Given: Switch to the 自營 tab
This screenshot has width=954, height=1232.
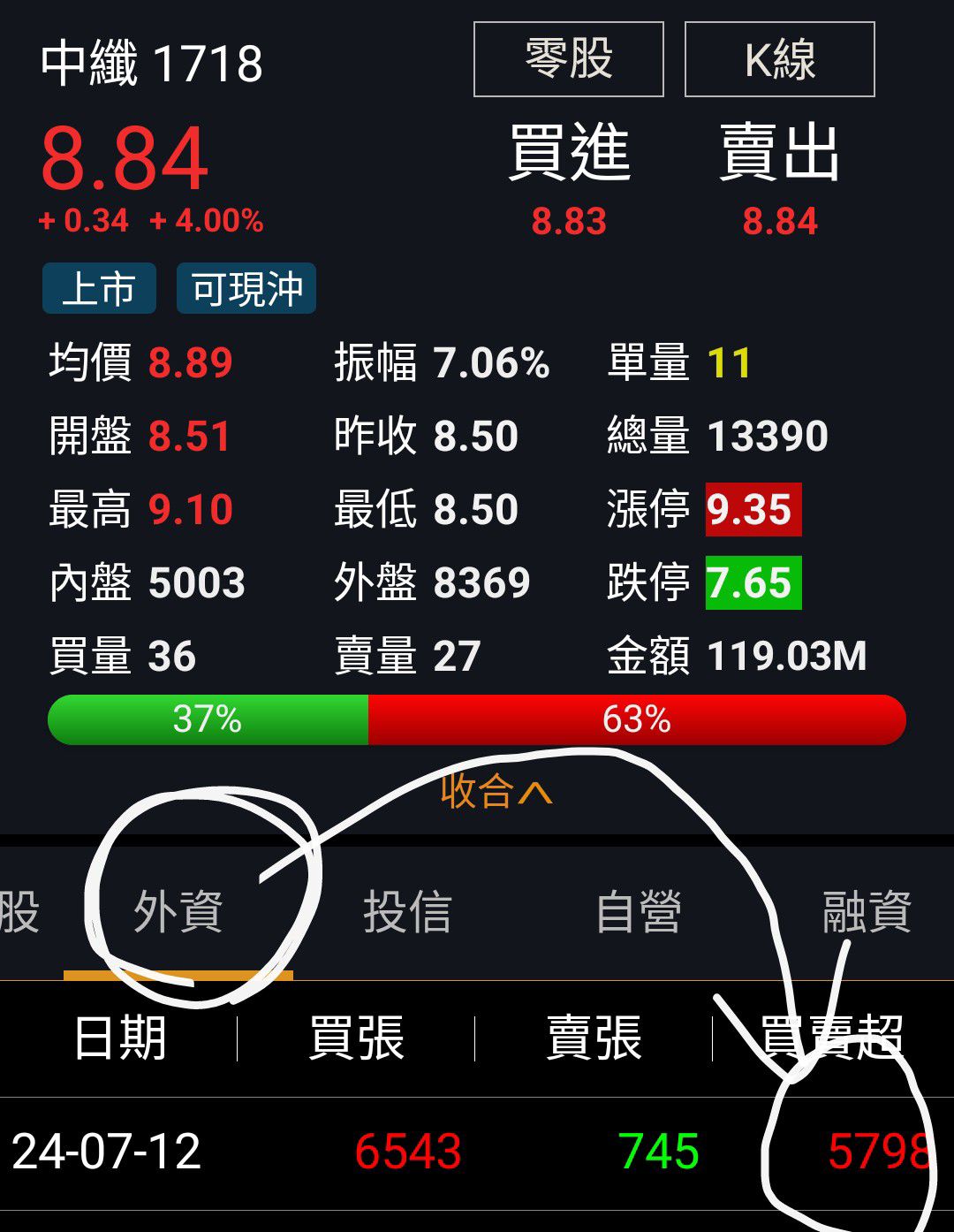Looking at the screenshot, I should click(639, 912).
